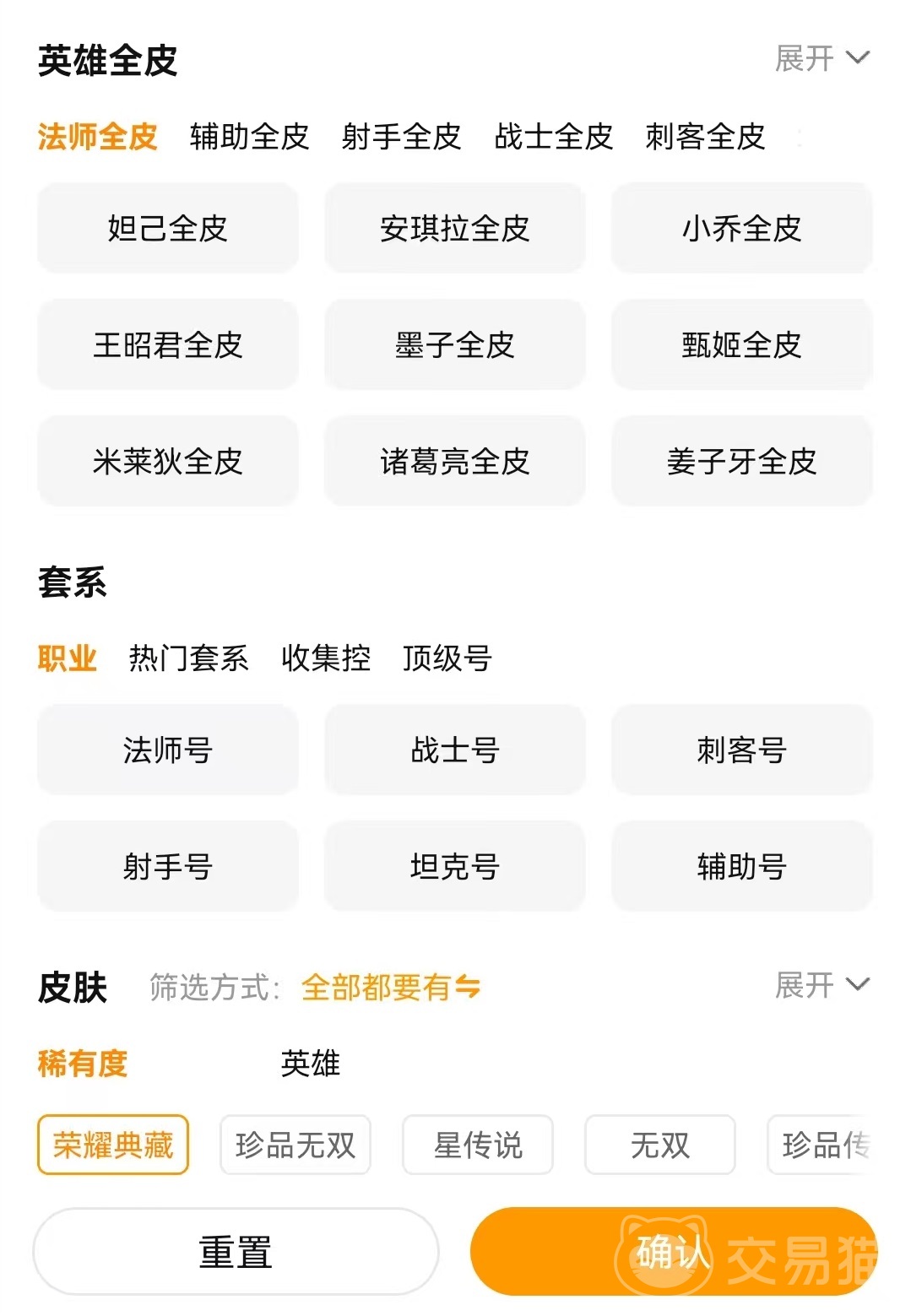Select 诸葛亮全皮 filter chip
Image resolution: width=911 pixels, height=1316 pixels.
[x=454, y=462]
